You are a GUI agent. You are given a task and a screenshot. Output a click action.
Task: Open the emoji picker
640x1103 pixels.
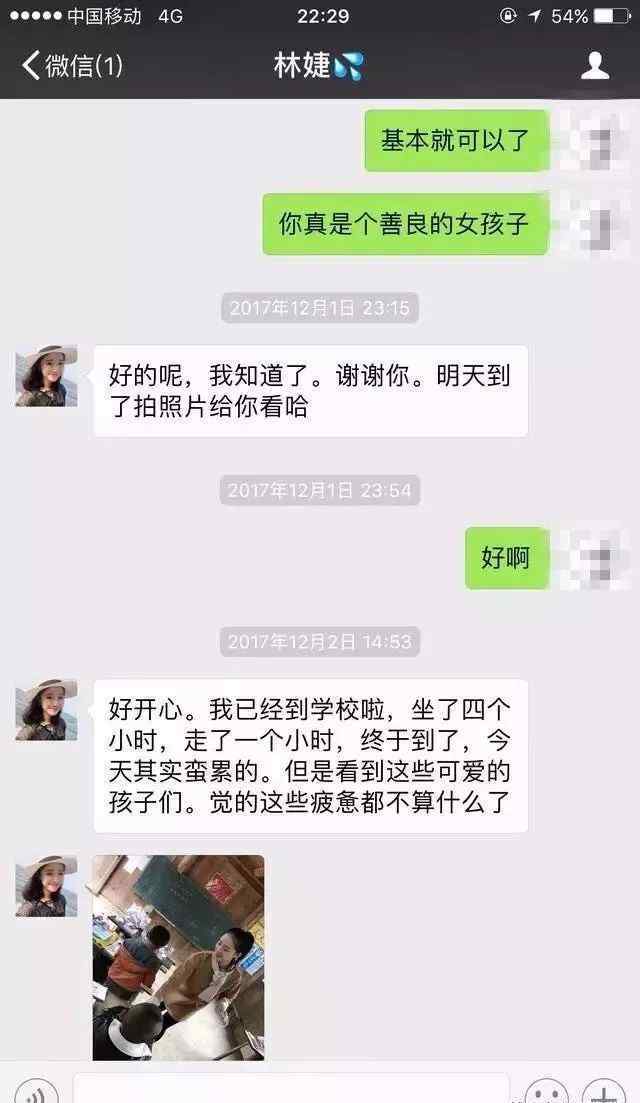point(546,1090)
